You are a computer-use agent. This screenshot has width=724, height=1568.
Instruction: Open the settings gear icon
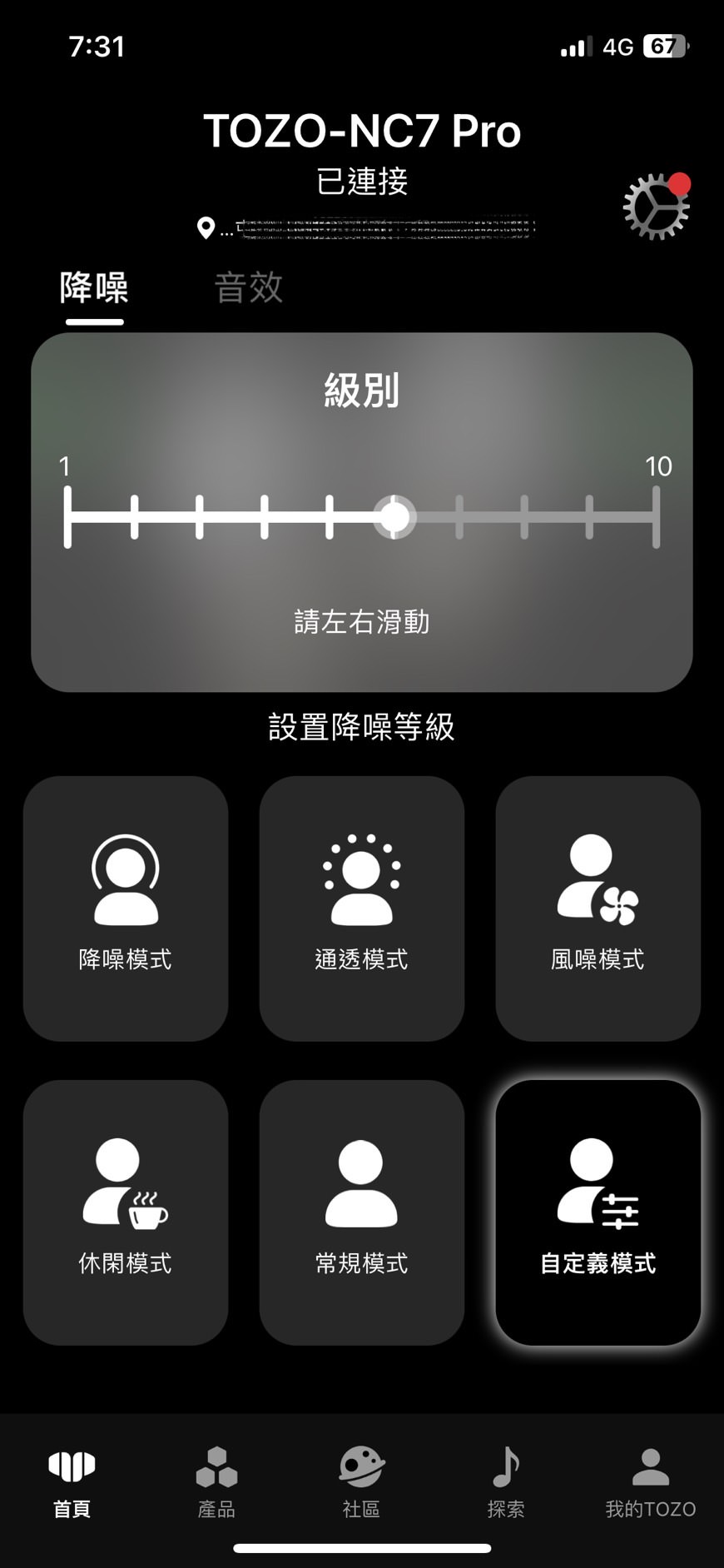pyautogui.click(x=657, y=207)
